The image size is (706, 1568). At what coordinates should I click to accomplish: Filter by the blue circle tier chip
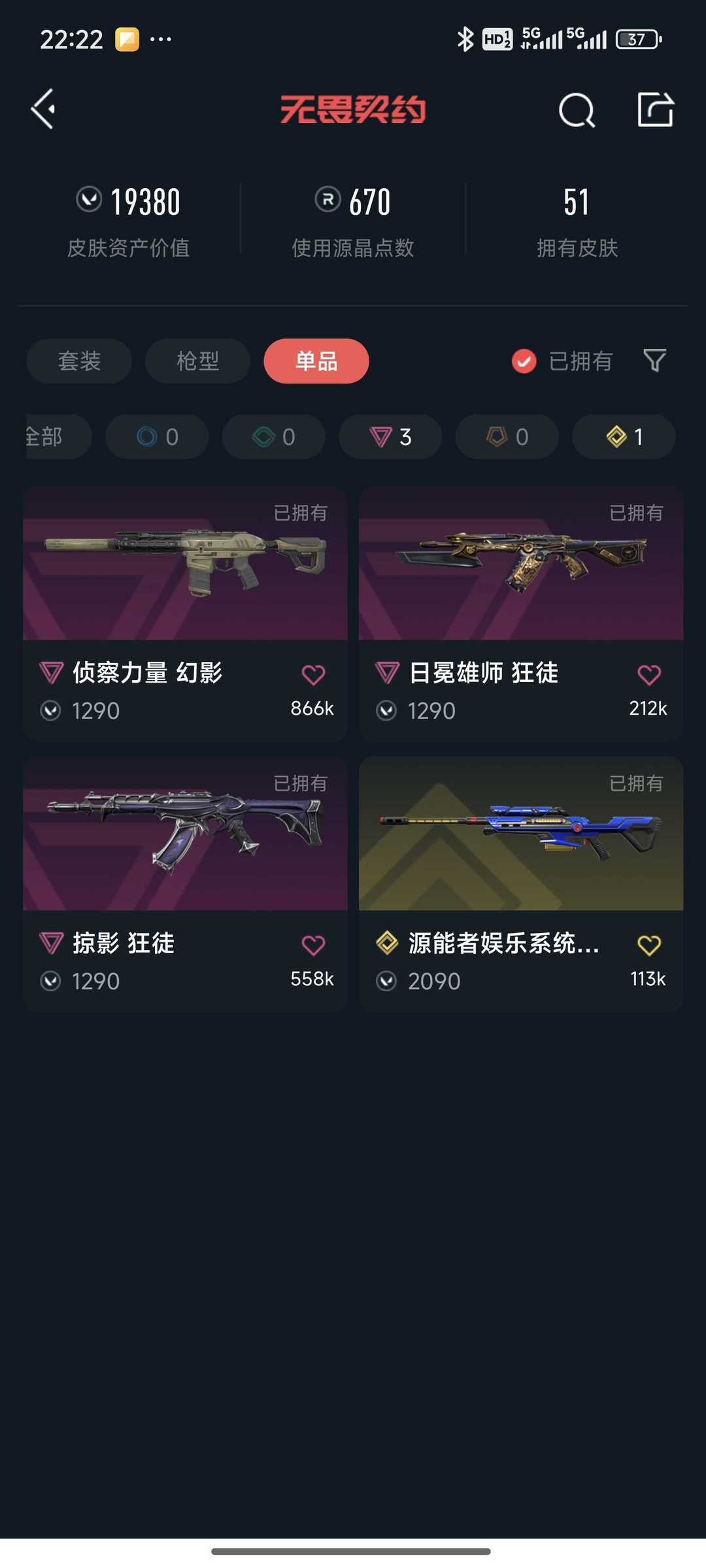(x=157, y=436)
